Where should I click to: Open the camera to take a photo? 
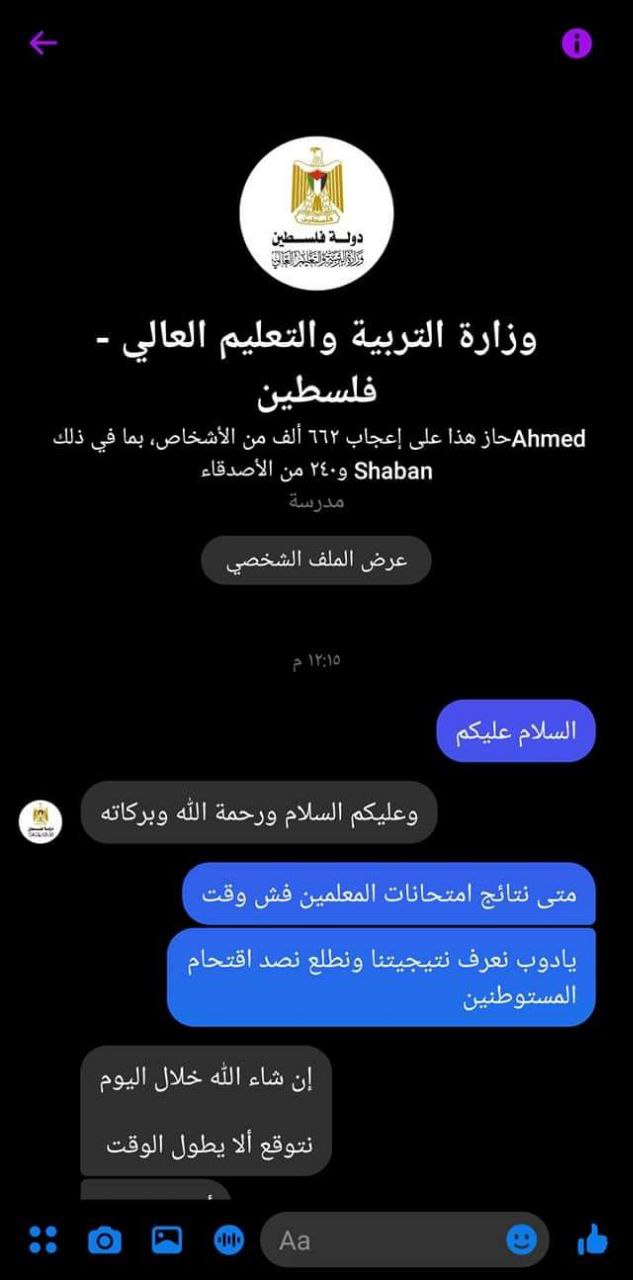104,1241
